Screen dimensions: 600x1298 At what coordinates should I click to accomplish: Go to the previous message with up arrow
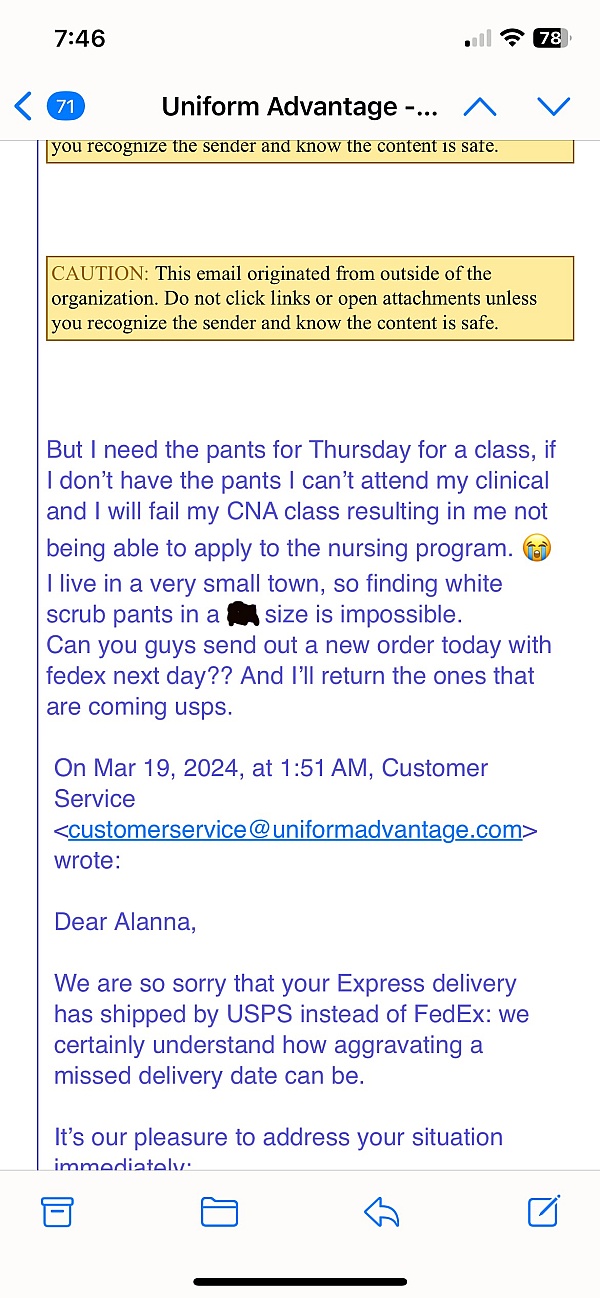tap(480, 106)
